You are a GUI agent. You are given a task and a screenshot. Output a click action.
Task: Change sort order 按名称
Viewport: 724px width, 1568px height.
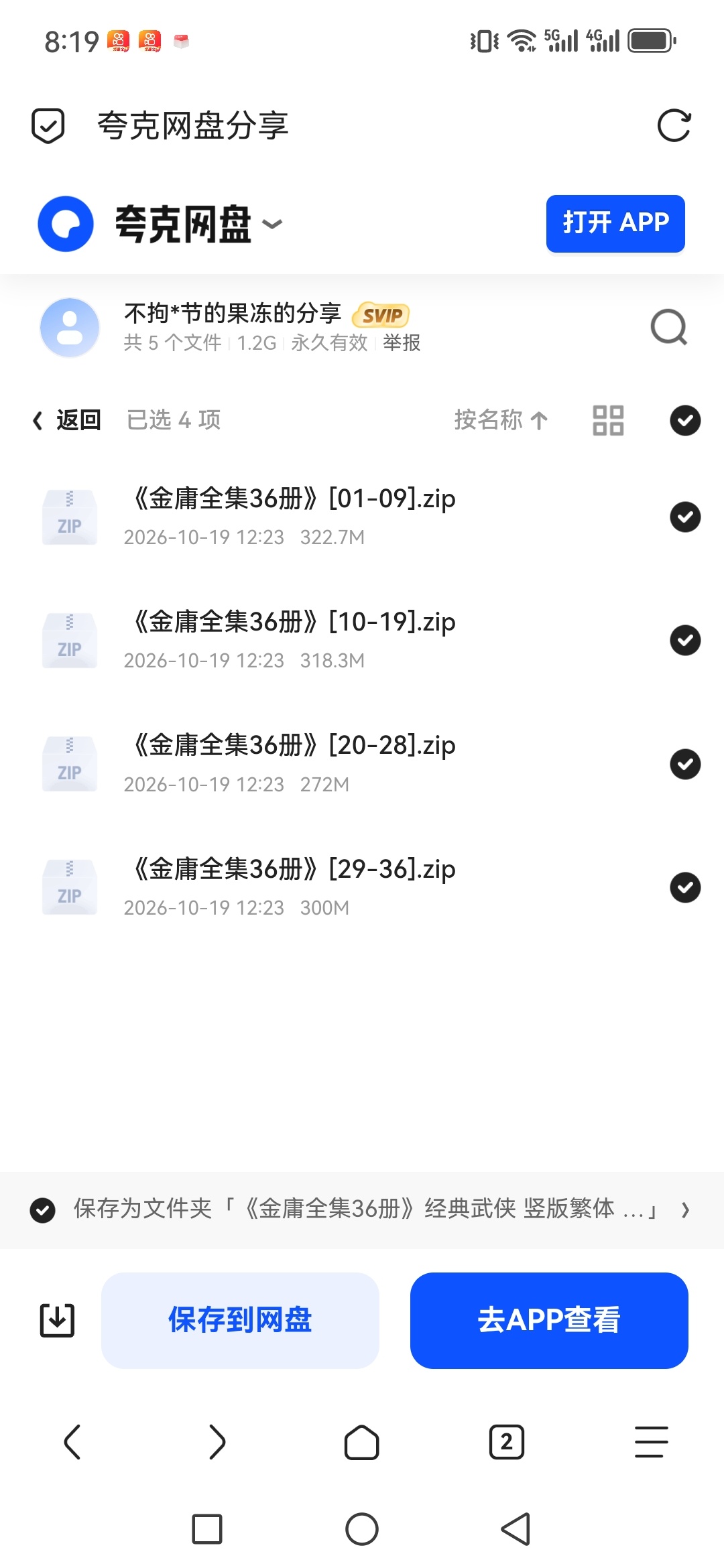tap(501, 420)
